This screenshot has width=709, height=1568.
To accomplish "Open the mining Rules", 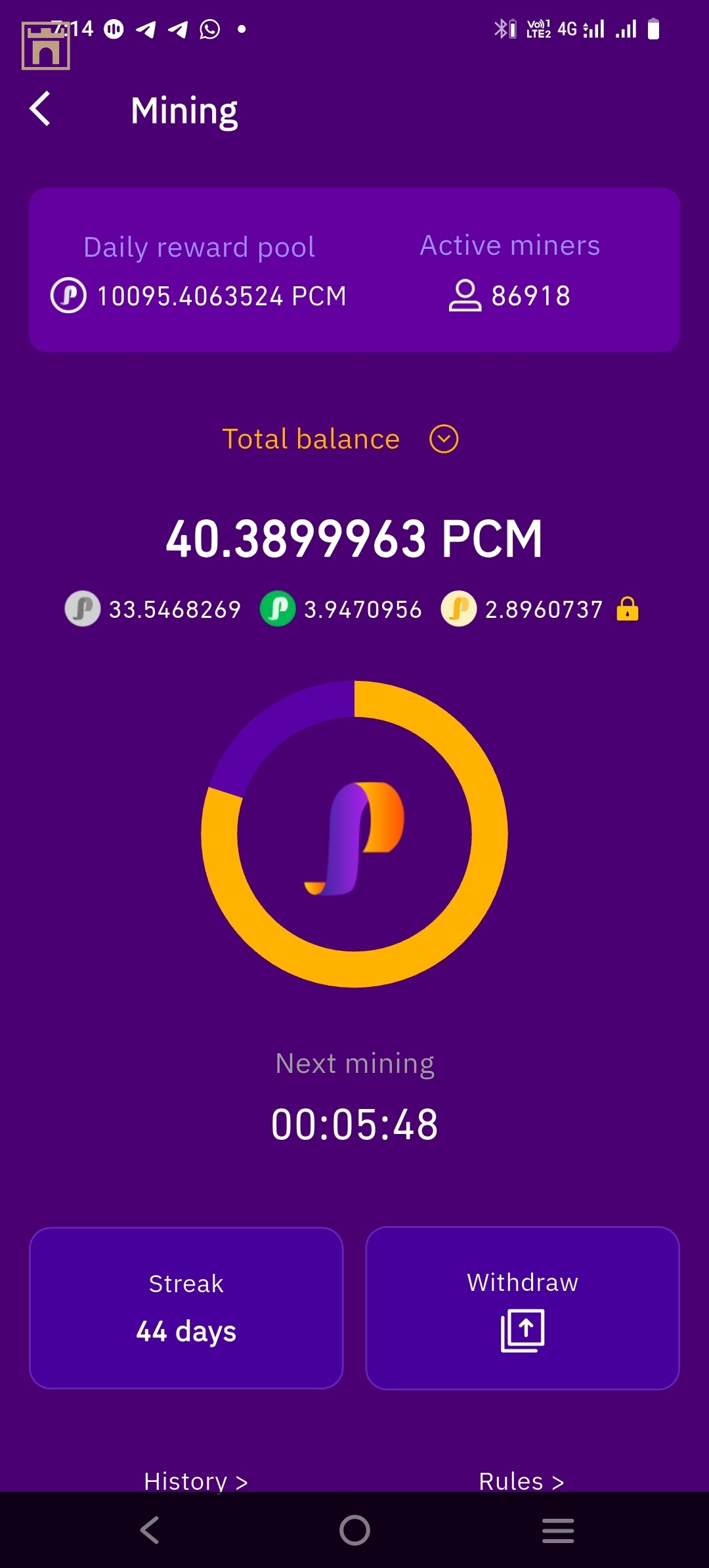I will [x=521, y=1481].
